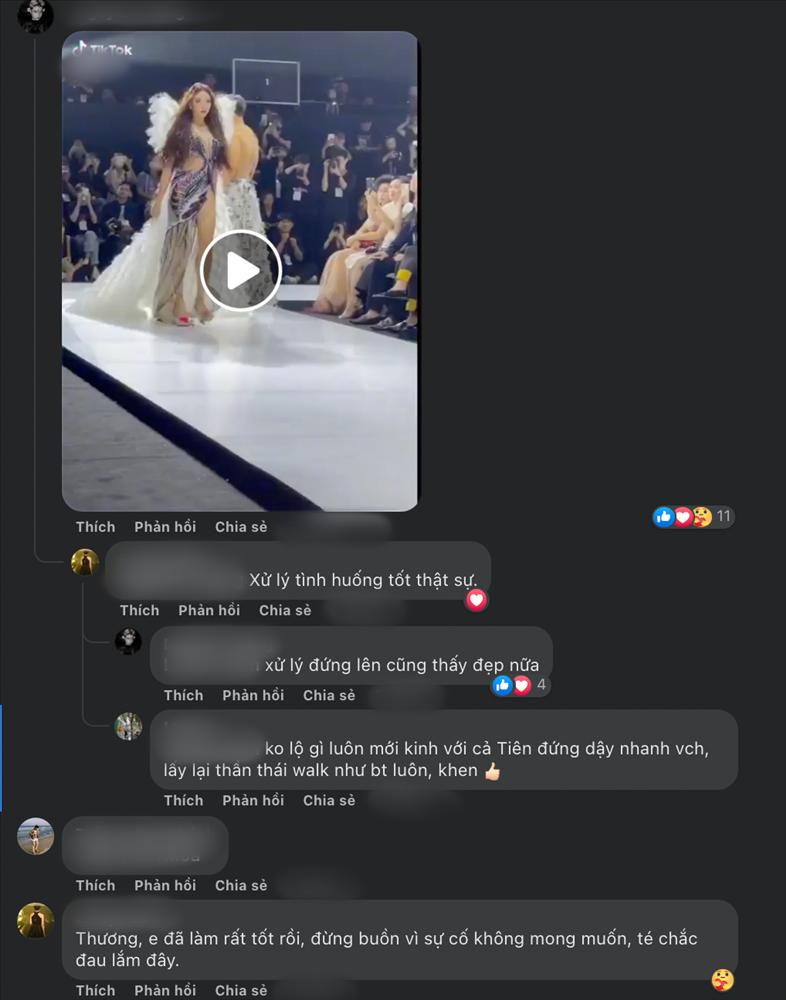The width and height of the screenshot is (786, 1000).
Task: Share the 'đứng lên cũng thấy đẹp' reply
Action: (x=329, y=695)
